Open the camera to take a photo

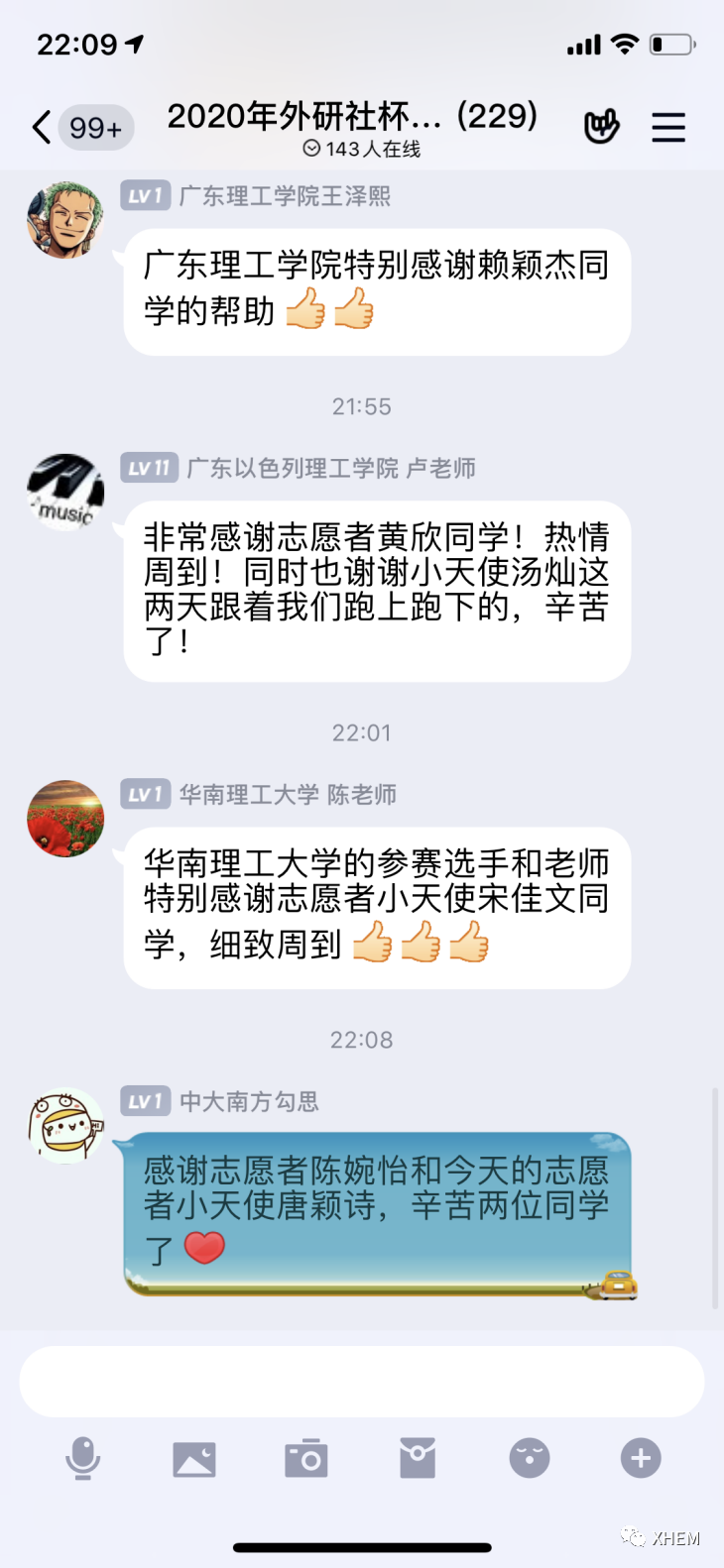pyautogui.click(x=305, y=1458)
